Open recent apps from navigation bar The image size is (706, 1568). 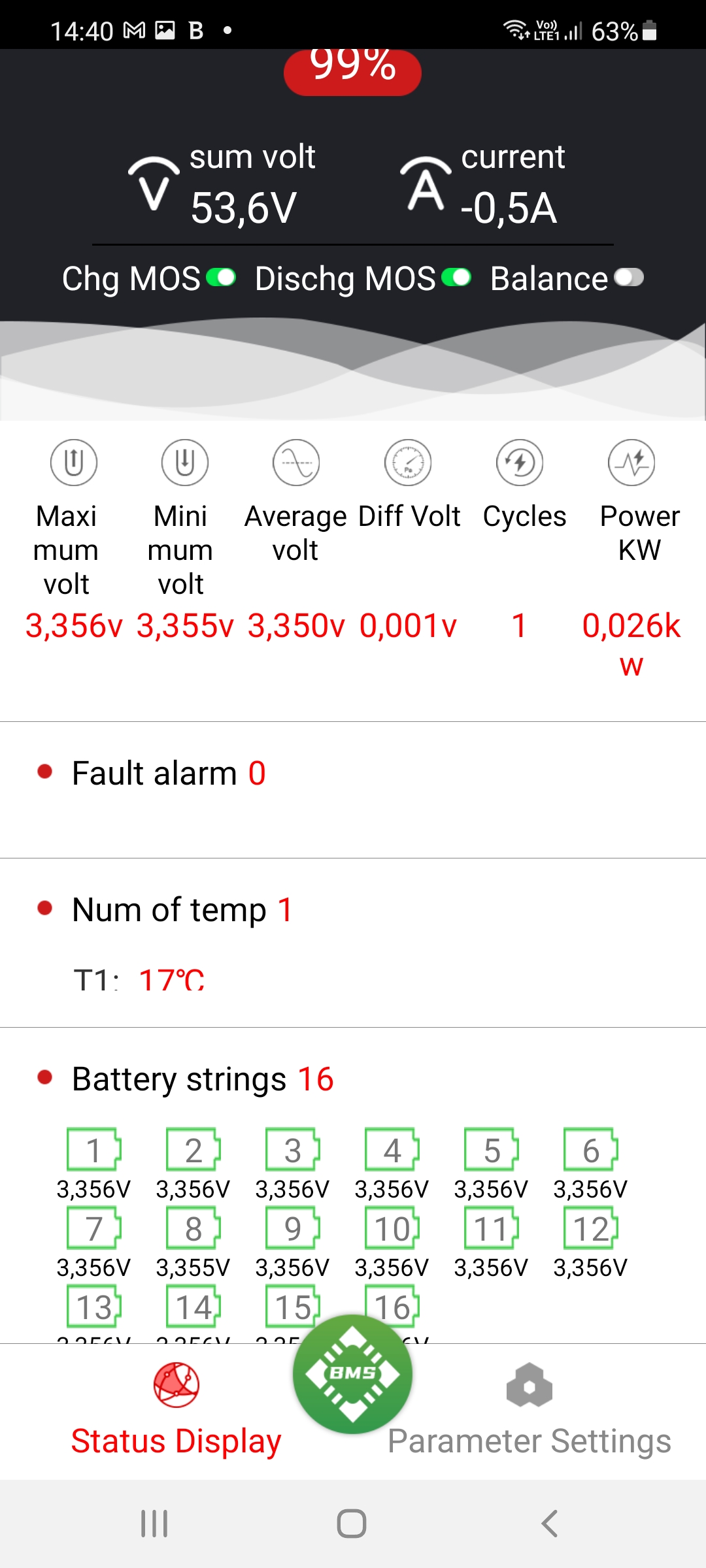pyautogui.click(x=155, y=1524)
